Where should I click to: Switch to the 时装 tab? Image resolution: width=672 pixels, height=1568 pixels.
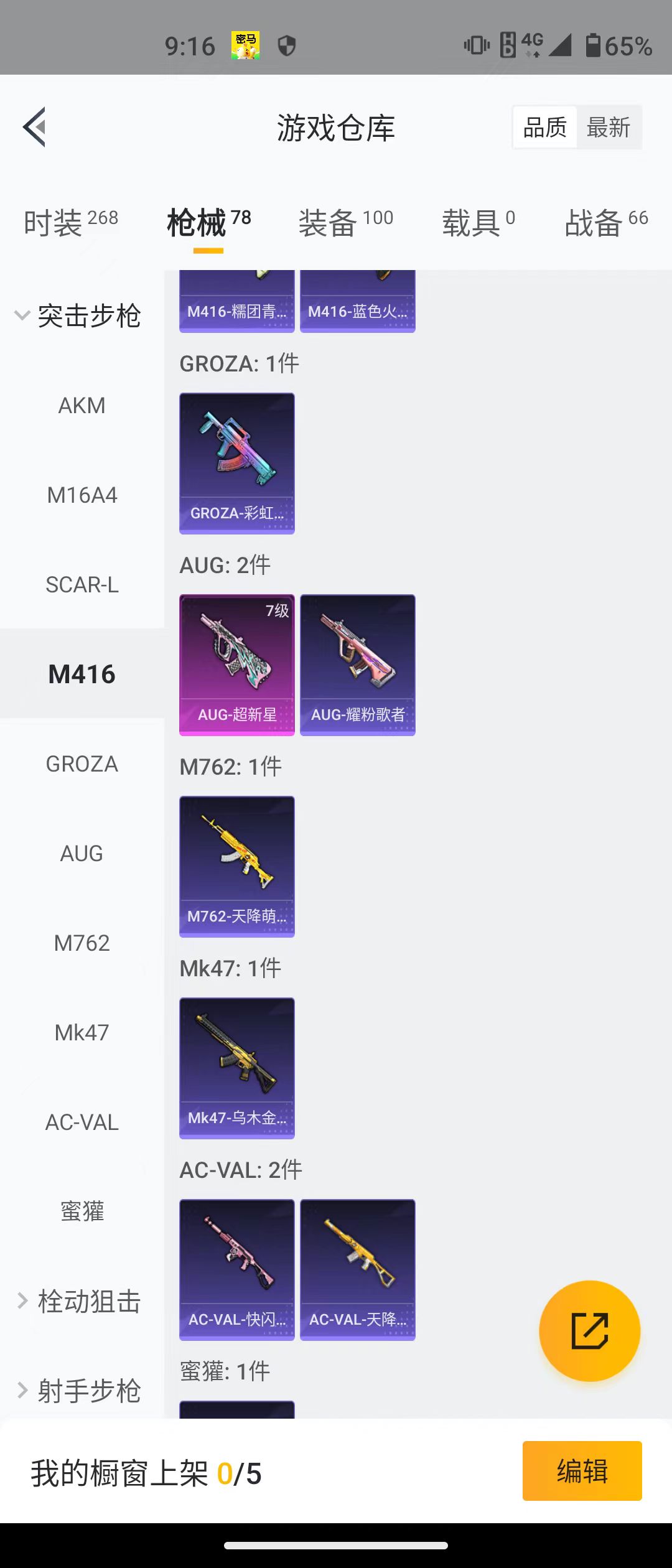pos(70,223)
